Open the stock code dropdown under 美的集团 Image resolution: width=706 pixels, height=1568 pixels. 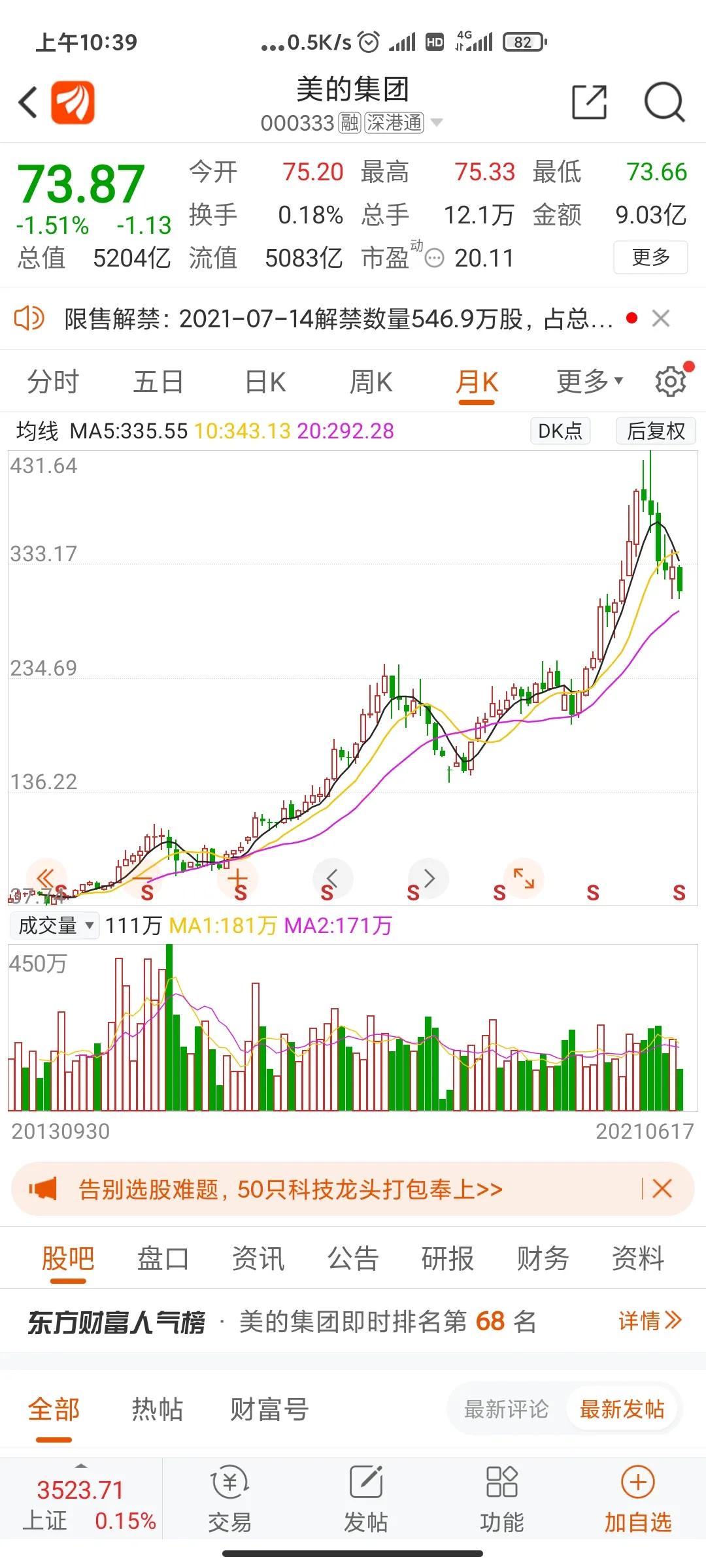click(x=439, y=123)
